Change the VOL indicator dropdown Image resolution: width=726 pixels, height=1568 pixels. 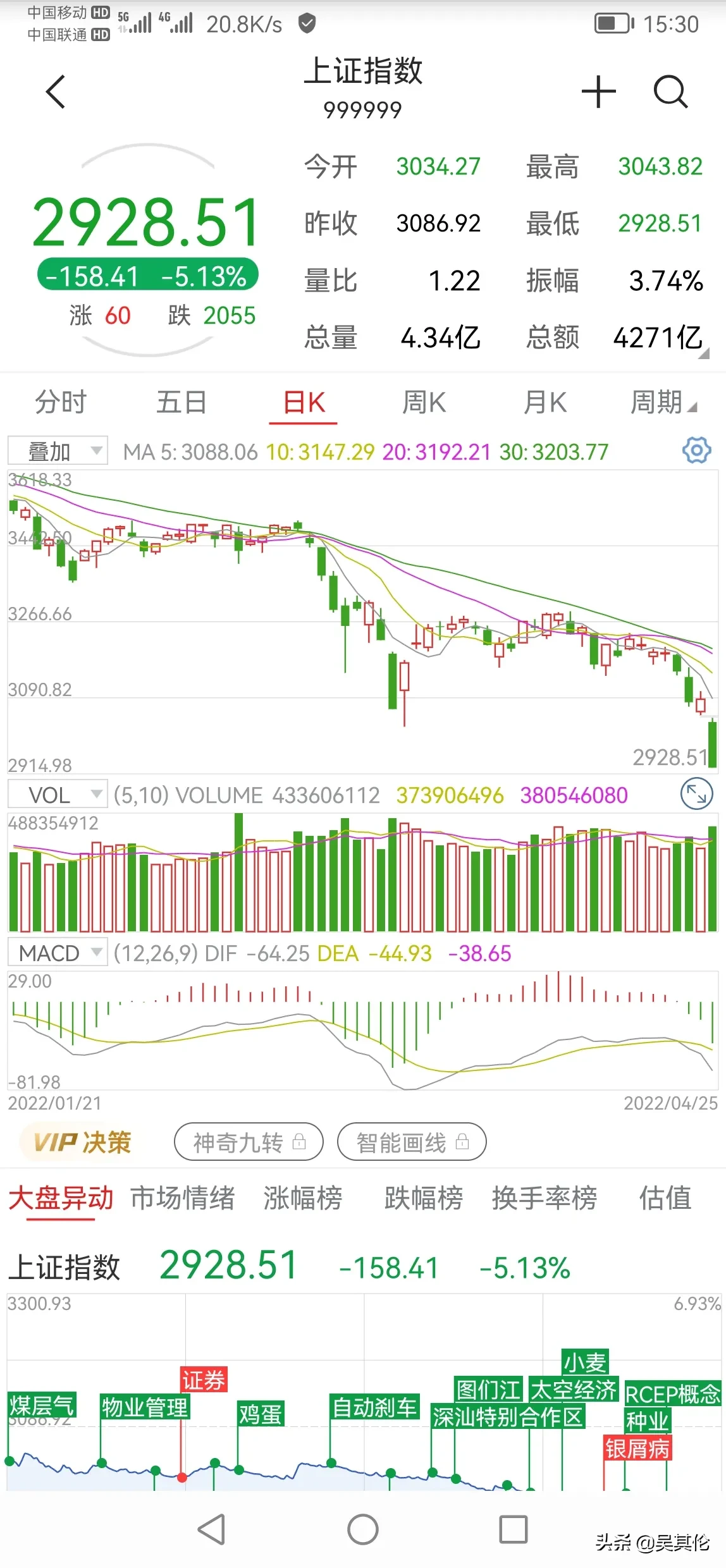[x=58, y=795]
